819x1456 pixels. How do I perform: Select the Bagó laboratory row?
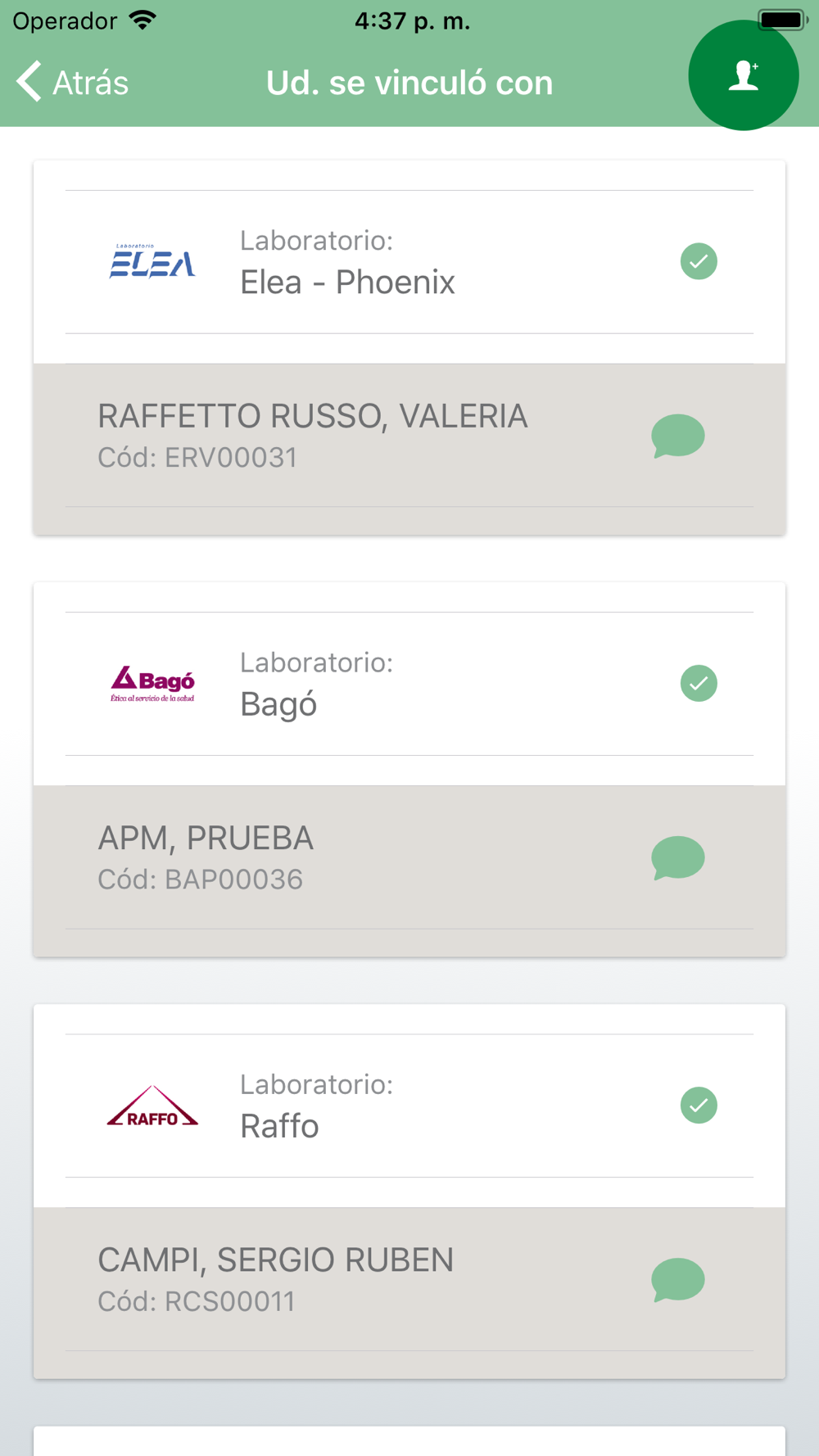[x=409, y=684]
